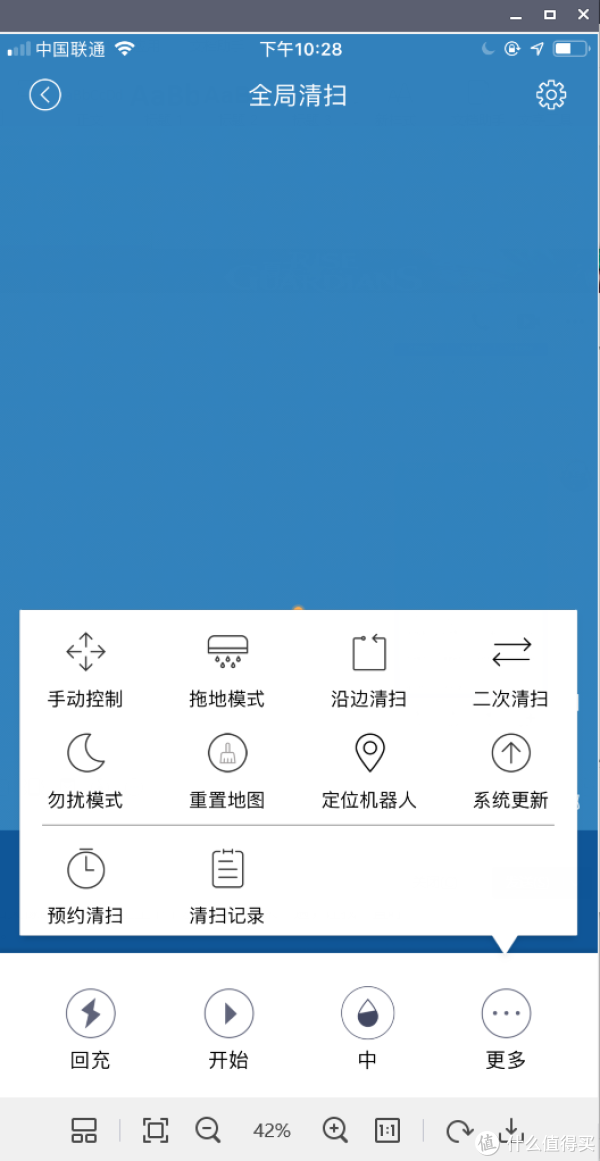Select 拖地模式 mopping mode
Viewport: 600px width, 1161px height.
[227, 670]
